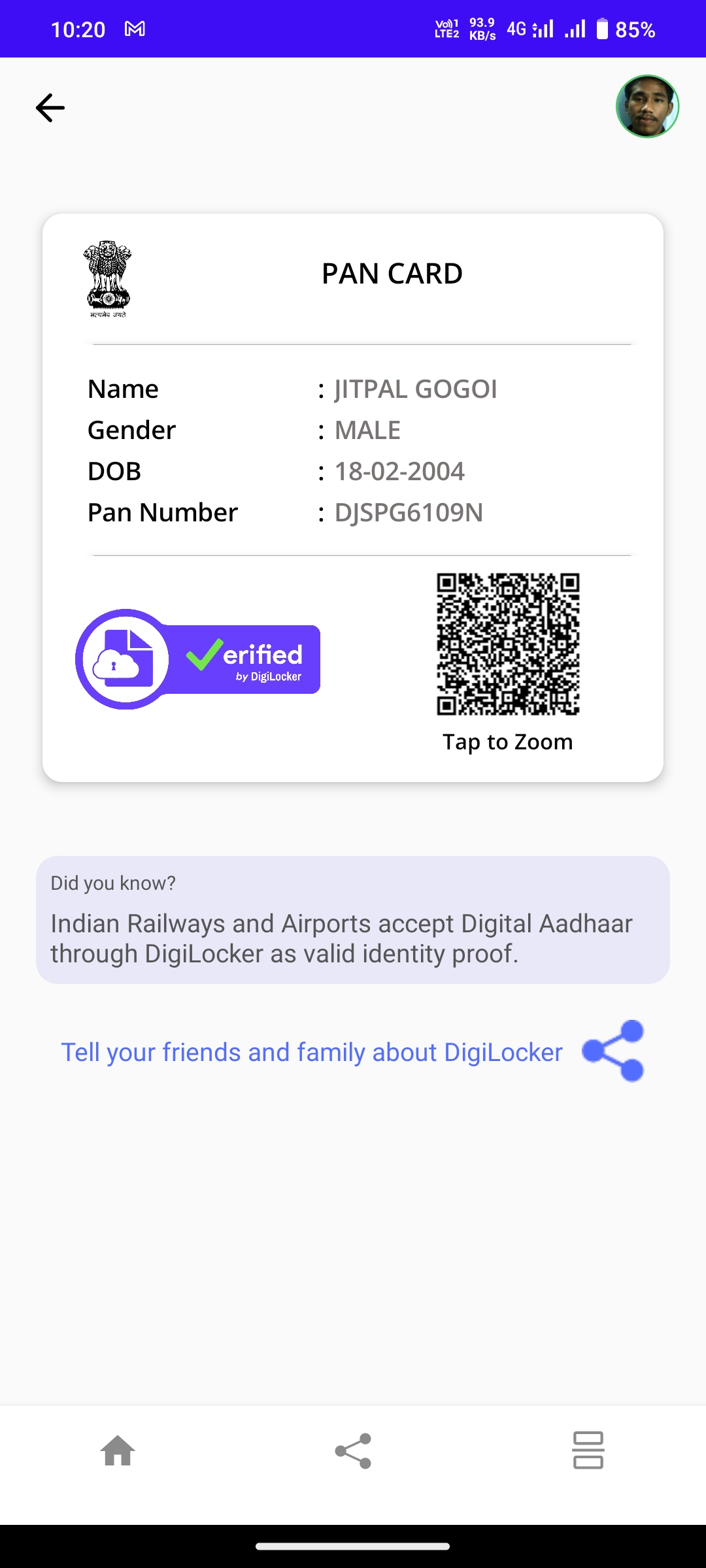Open the profile picture avatar
The image size is (706, 1568).
click(647, 106)
